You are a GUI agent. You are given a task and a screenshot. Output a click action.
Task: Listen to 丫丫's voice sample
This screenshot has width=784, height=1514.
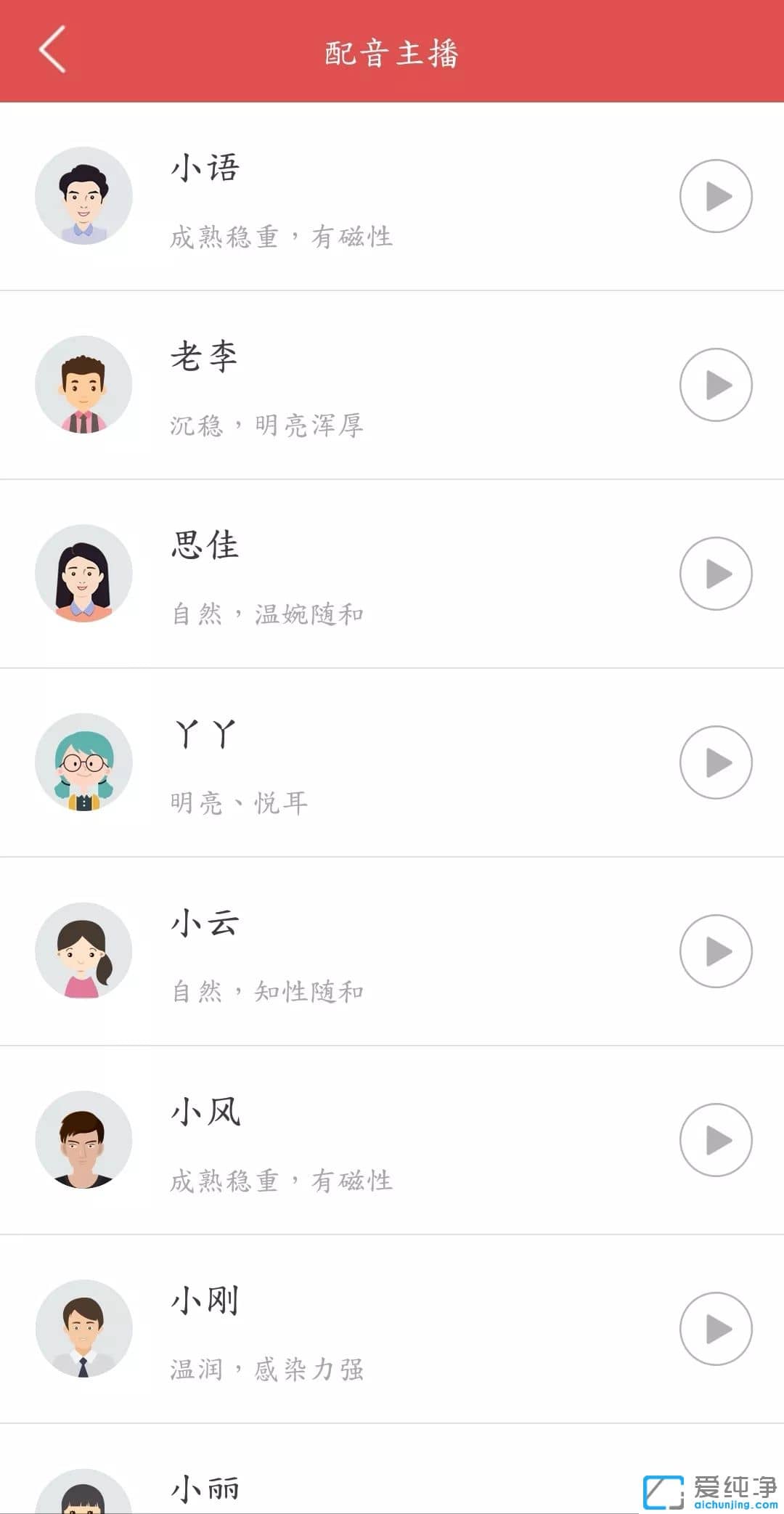[x=716, y=762]
